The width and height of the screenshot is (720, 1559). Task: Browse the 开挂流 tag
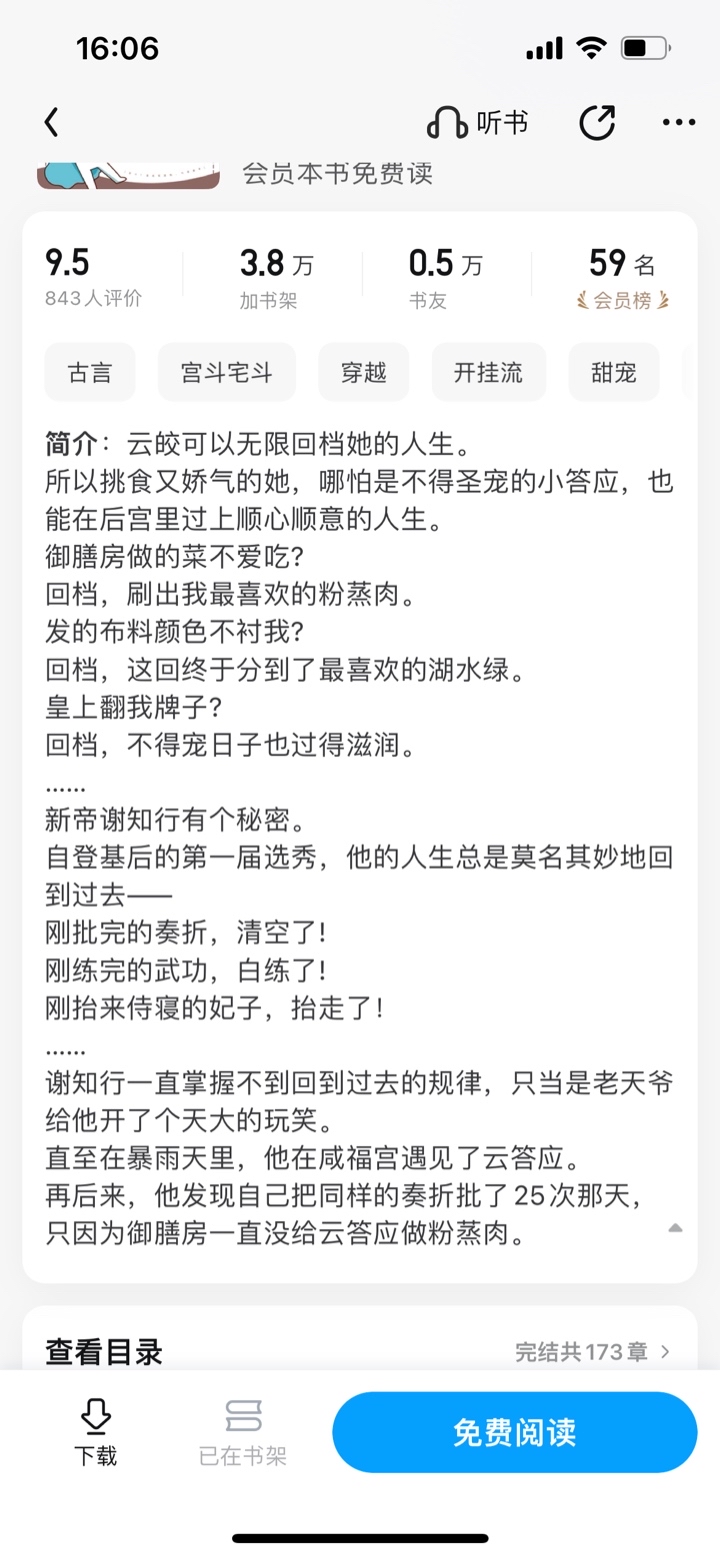pyautogui.click(x=489, y=372)
